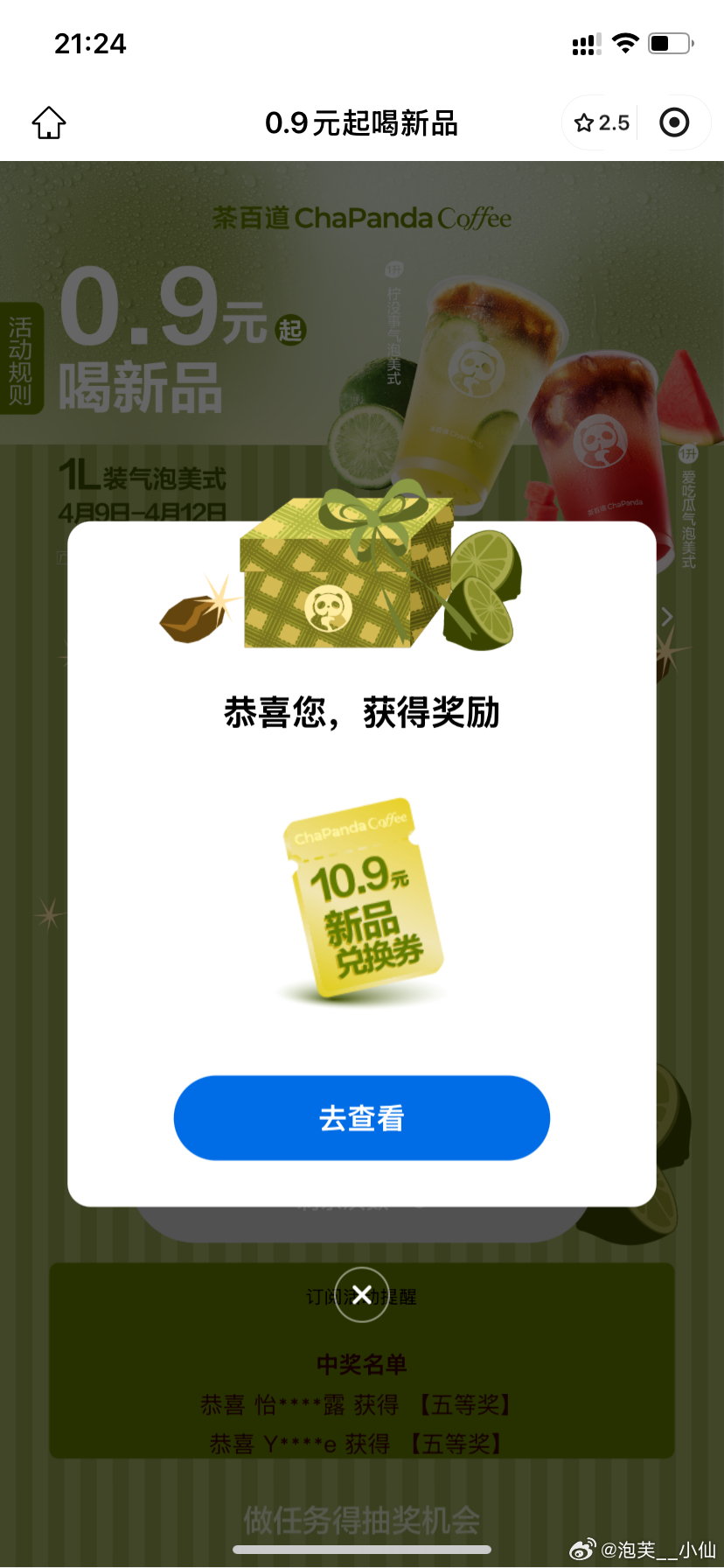Go to the mini program home
Screen dimensions: 724x1568
[49, 123]
